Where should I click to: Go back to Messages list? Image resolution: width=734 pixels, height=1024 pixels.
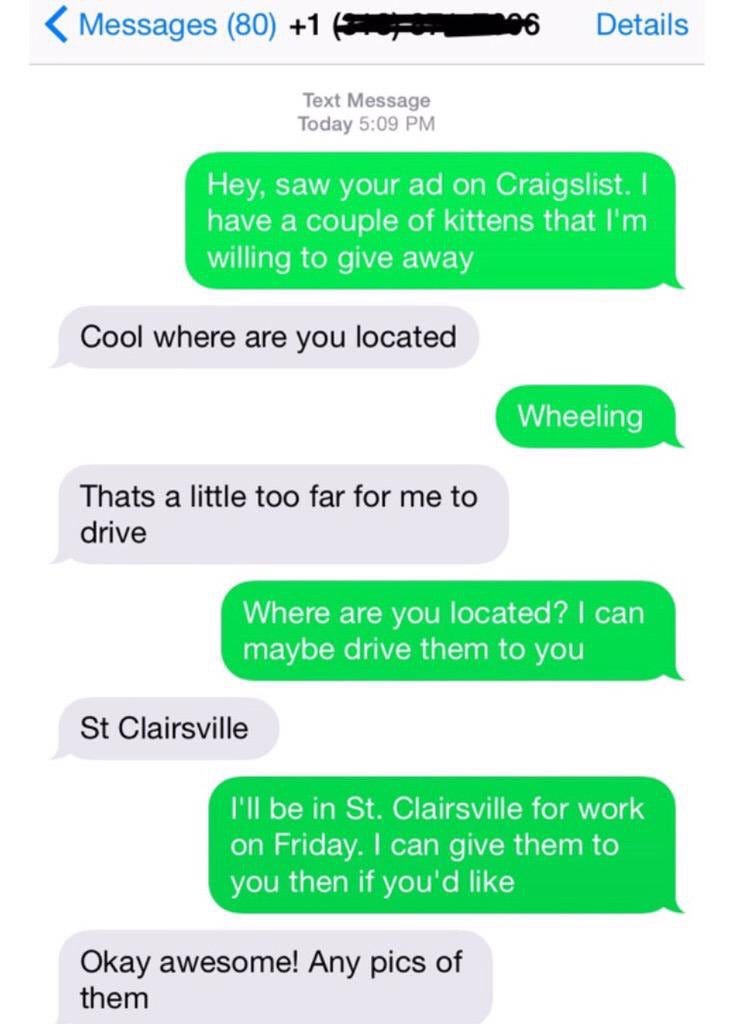(161, 26)
